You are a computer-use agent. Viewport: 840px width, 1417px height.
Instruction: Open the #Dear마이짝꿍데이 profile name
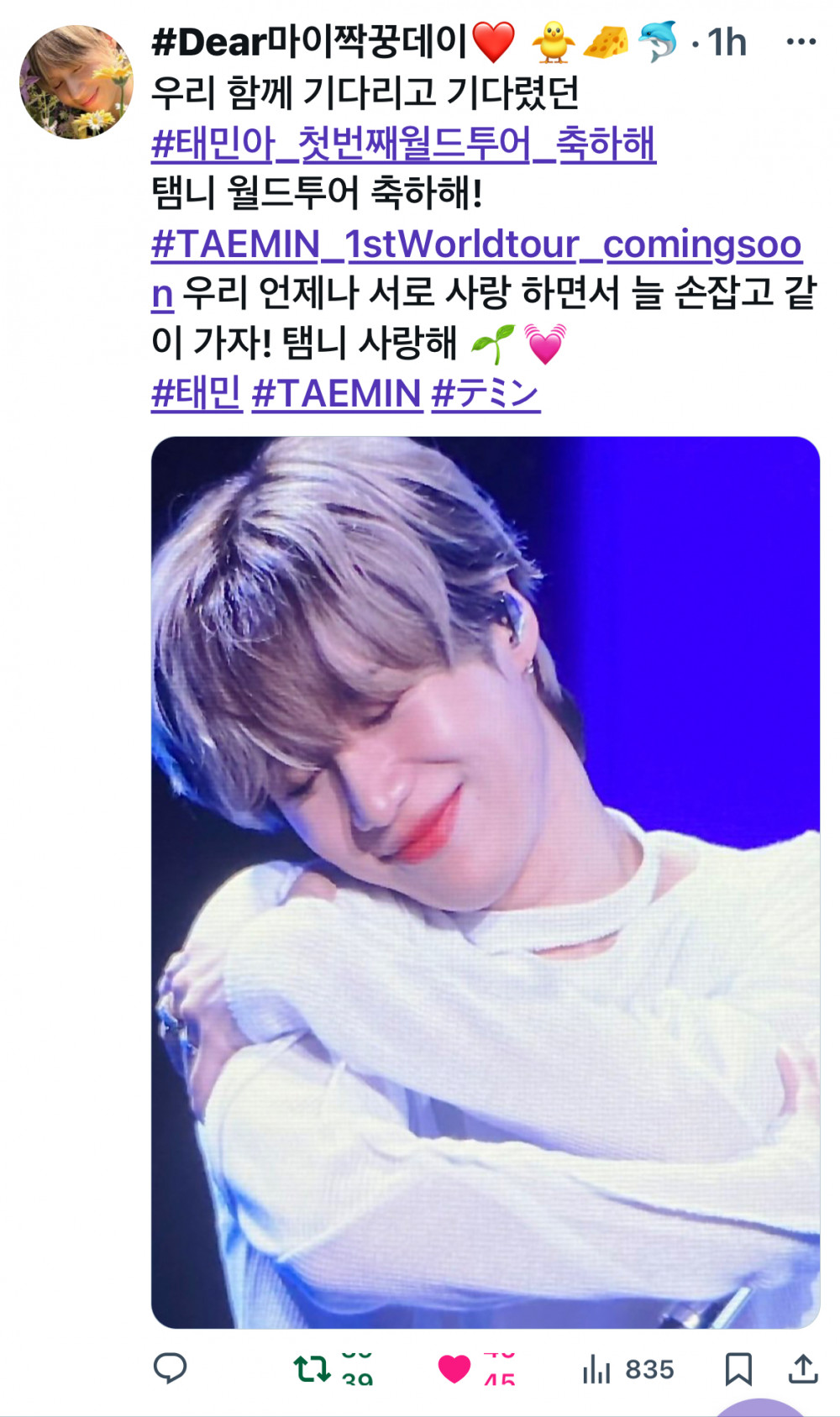(x=332, y=42)
